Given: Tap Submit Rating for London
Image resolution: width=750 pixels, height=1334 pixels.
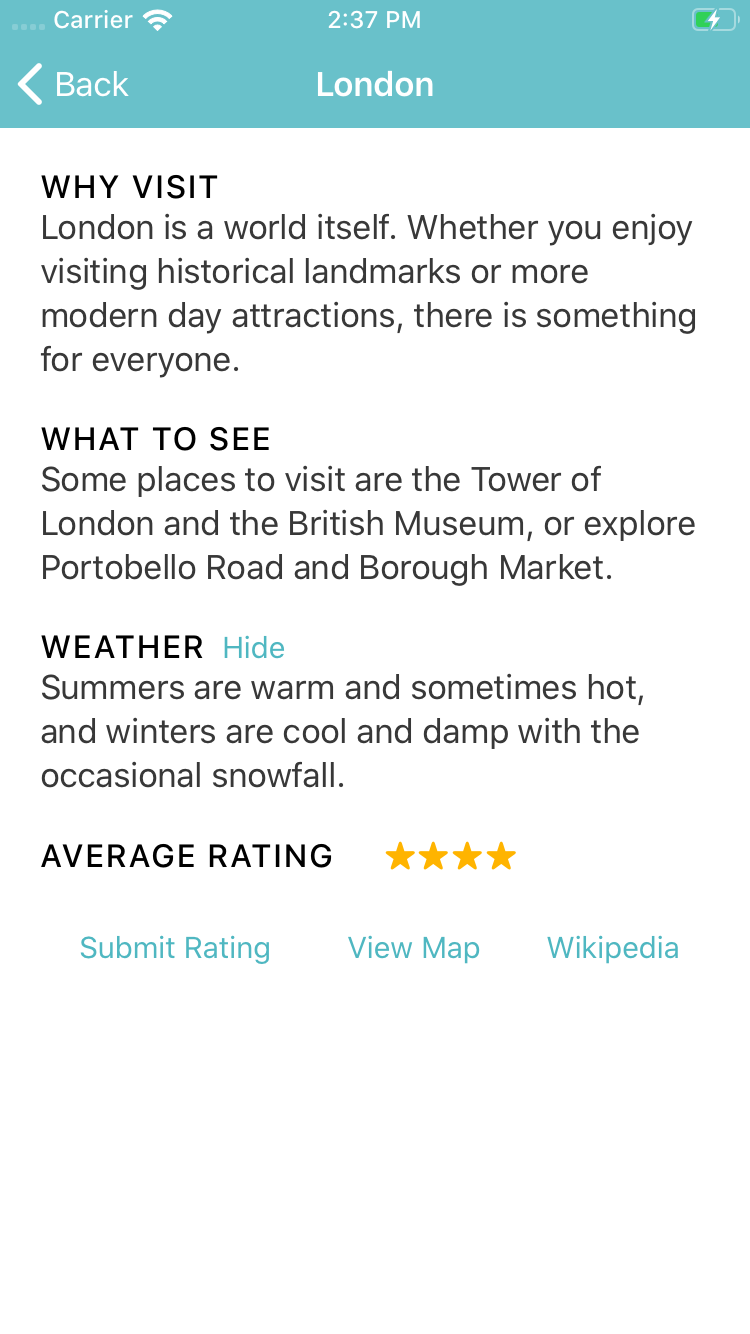Looking at the screenshot, I should tap(175, 948).
